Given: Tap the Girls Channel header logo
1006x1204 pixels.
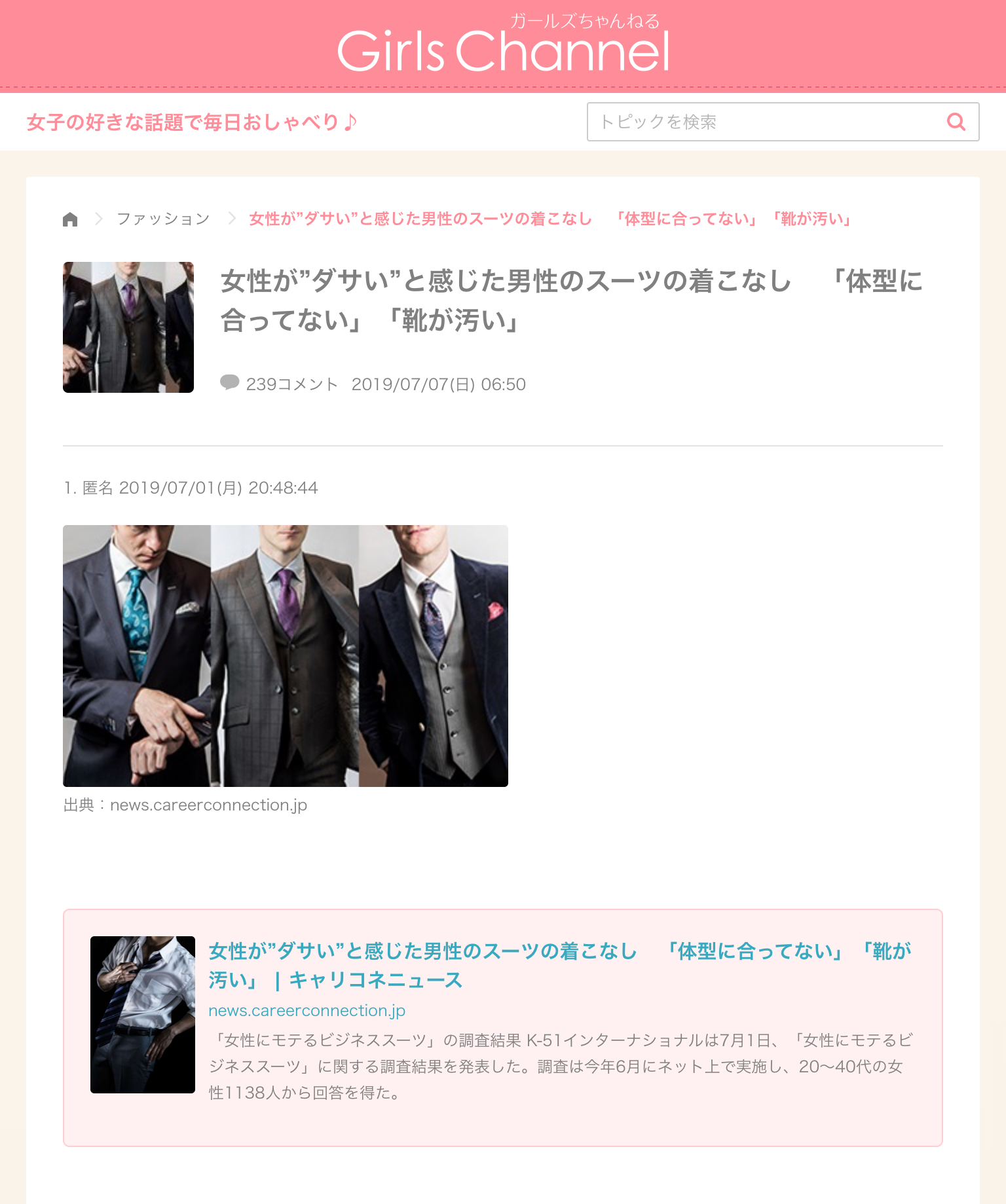Looking at the screenshot, I should click(x=503, y=47).
